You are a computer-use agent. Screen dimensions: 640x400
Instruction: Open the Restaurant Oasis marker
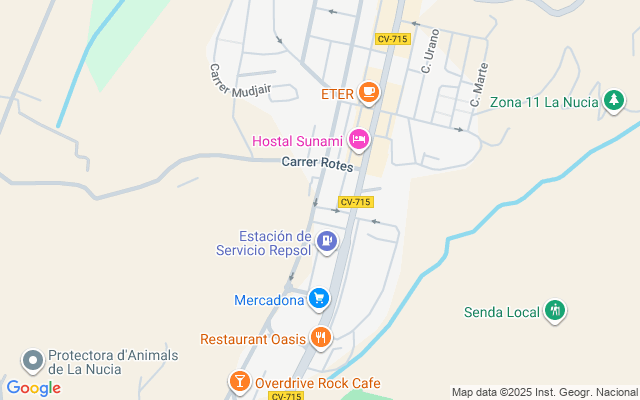[320, 337]
